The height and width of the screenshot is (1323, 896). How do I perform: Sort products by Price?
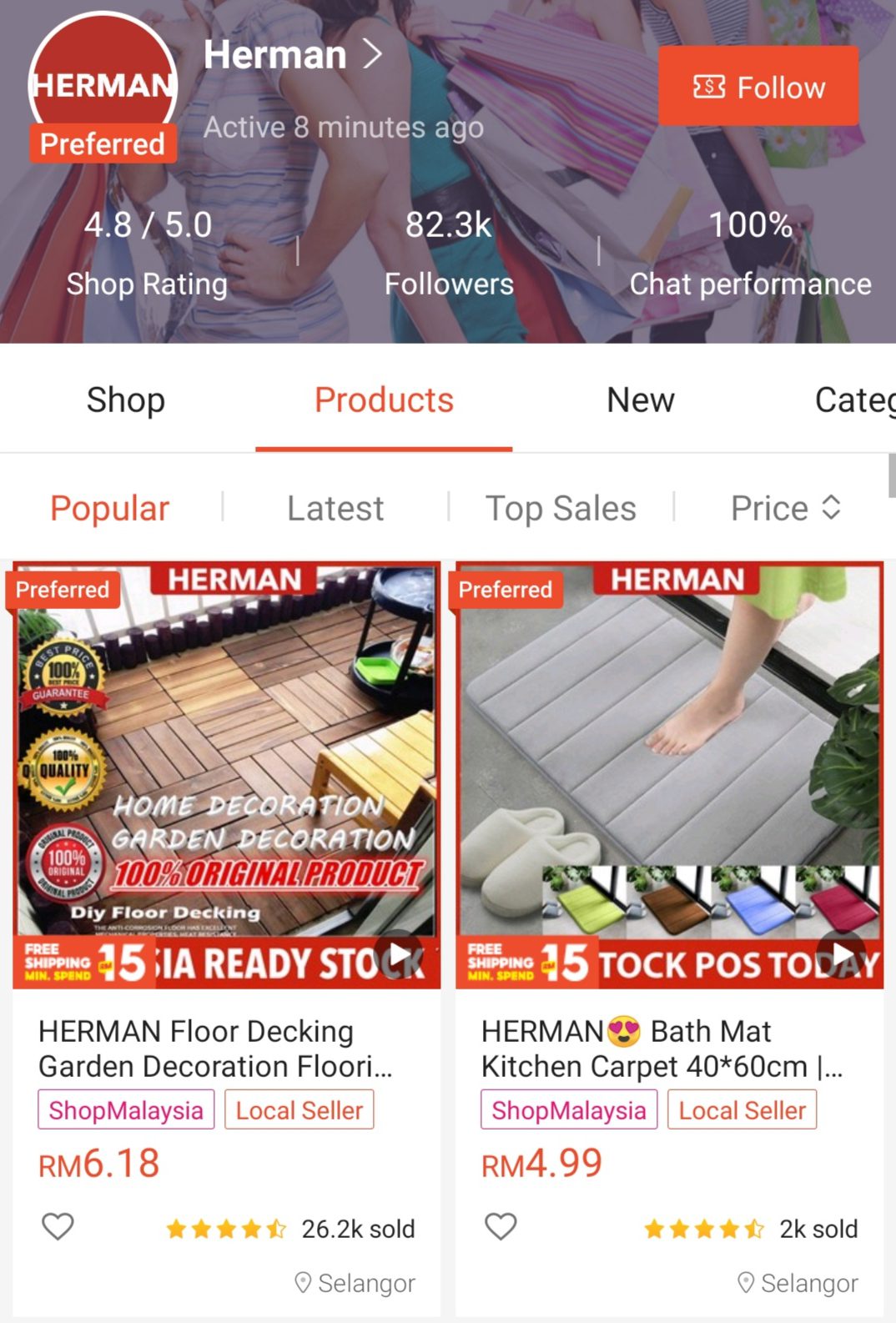784,508
